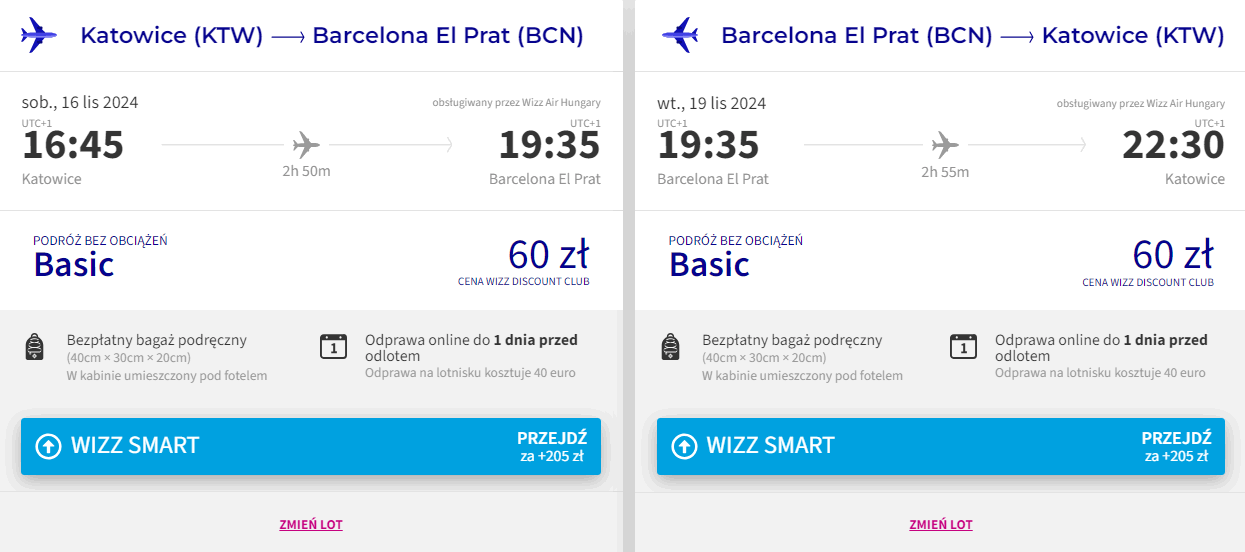Upgrade to WIZZ SMART on Katowice–Barcelona flight

(x=310, y=446)
